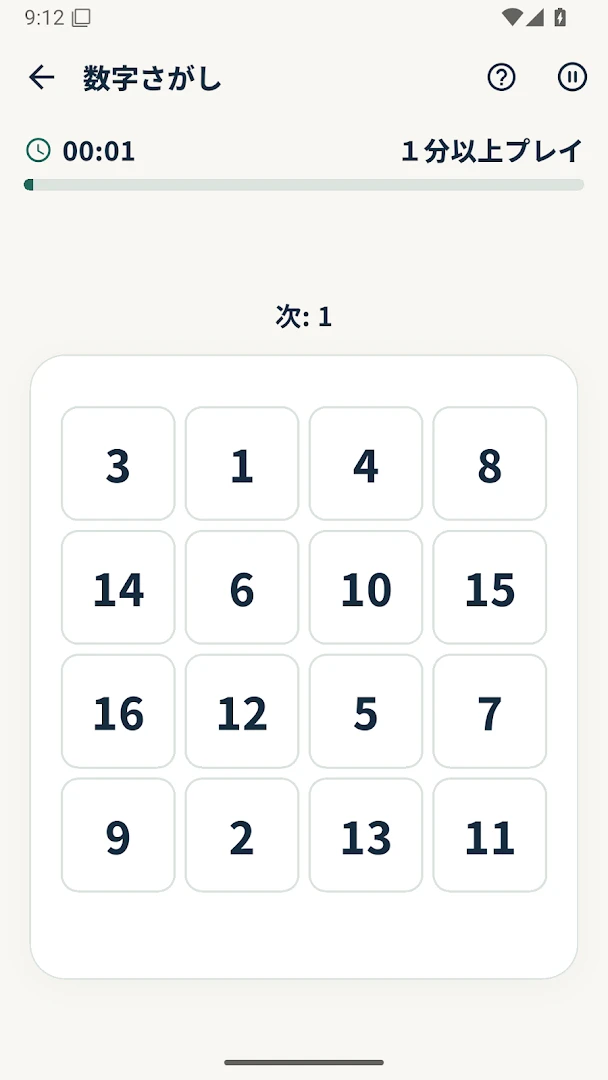Screen dimensions: 608x1080
Task: Tap number tile 9
Action: [x=118, y=835]
